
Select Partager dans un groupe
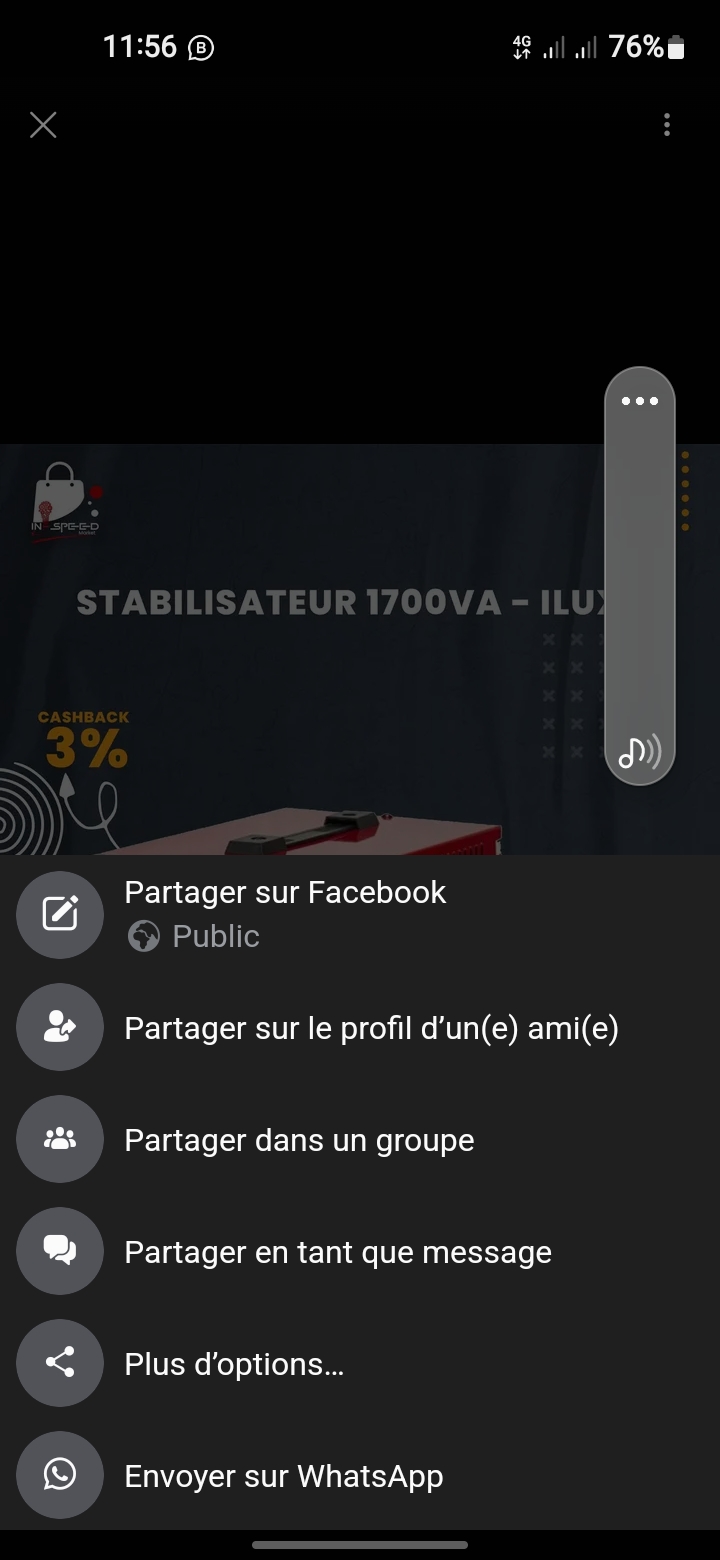click(299, 1140)
